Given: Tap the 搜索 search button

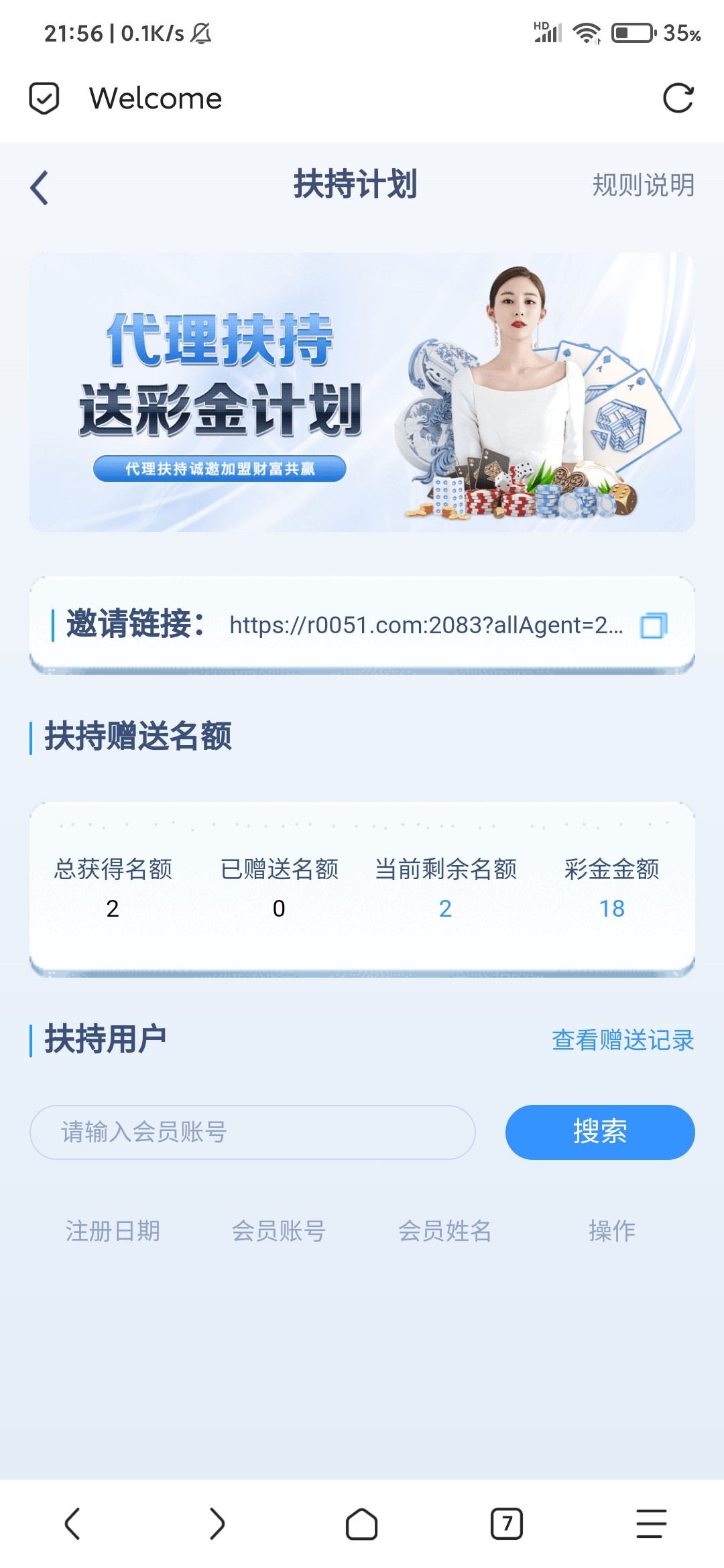Looking at the screenshot, I should [x=599, y=1132].
